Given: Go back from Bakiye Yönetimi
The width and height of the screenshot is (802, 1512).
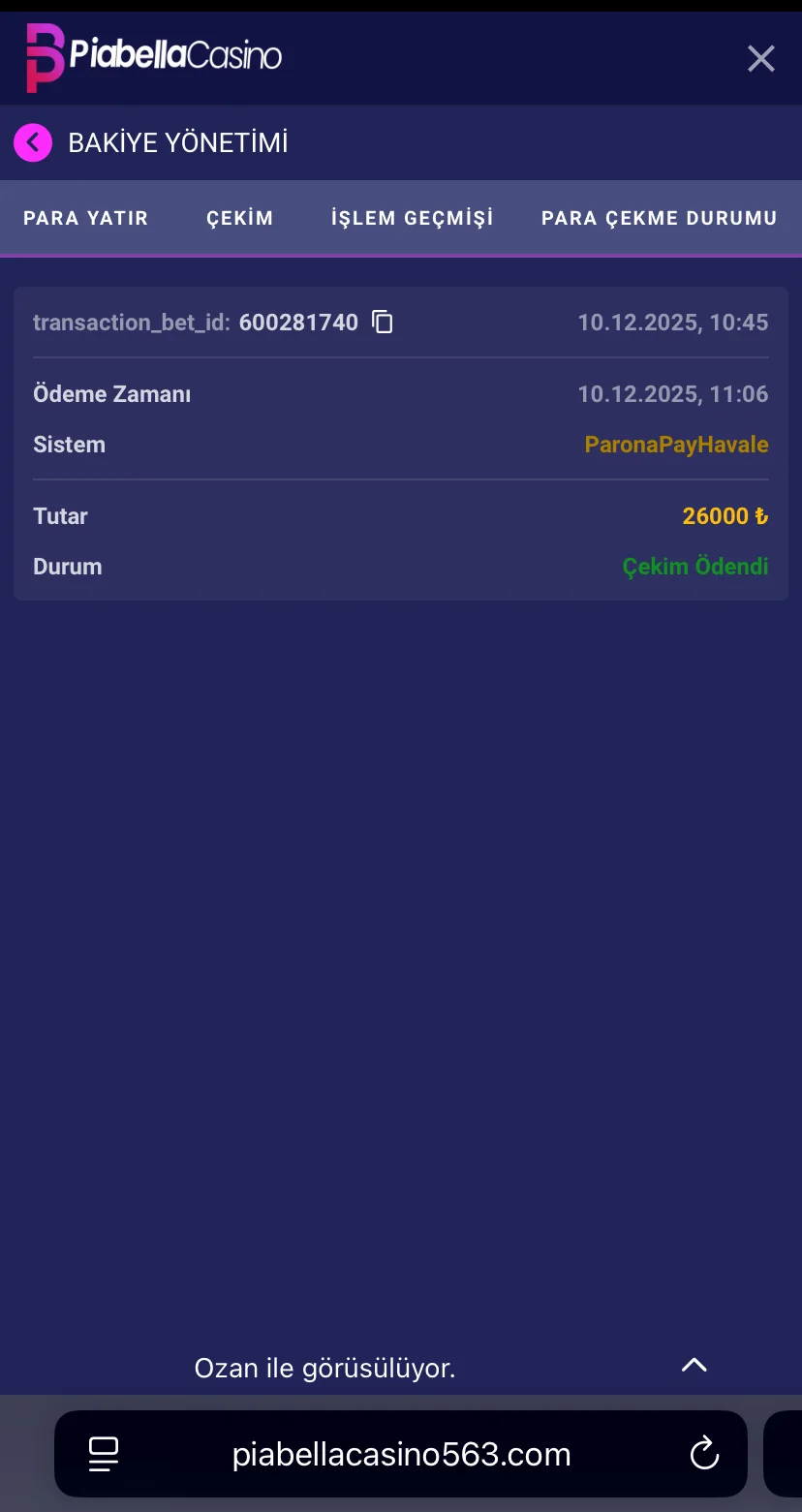Looking at the screenshot, I should pyautogui.click(x=33, y=143).
